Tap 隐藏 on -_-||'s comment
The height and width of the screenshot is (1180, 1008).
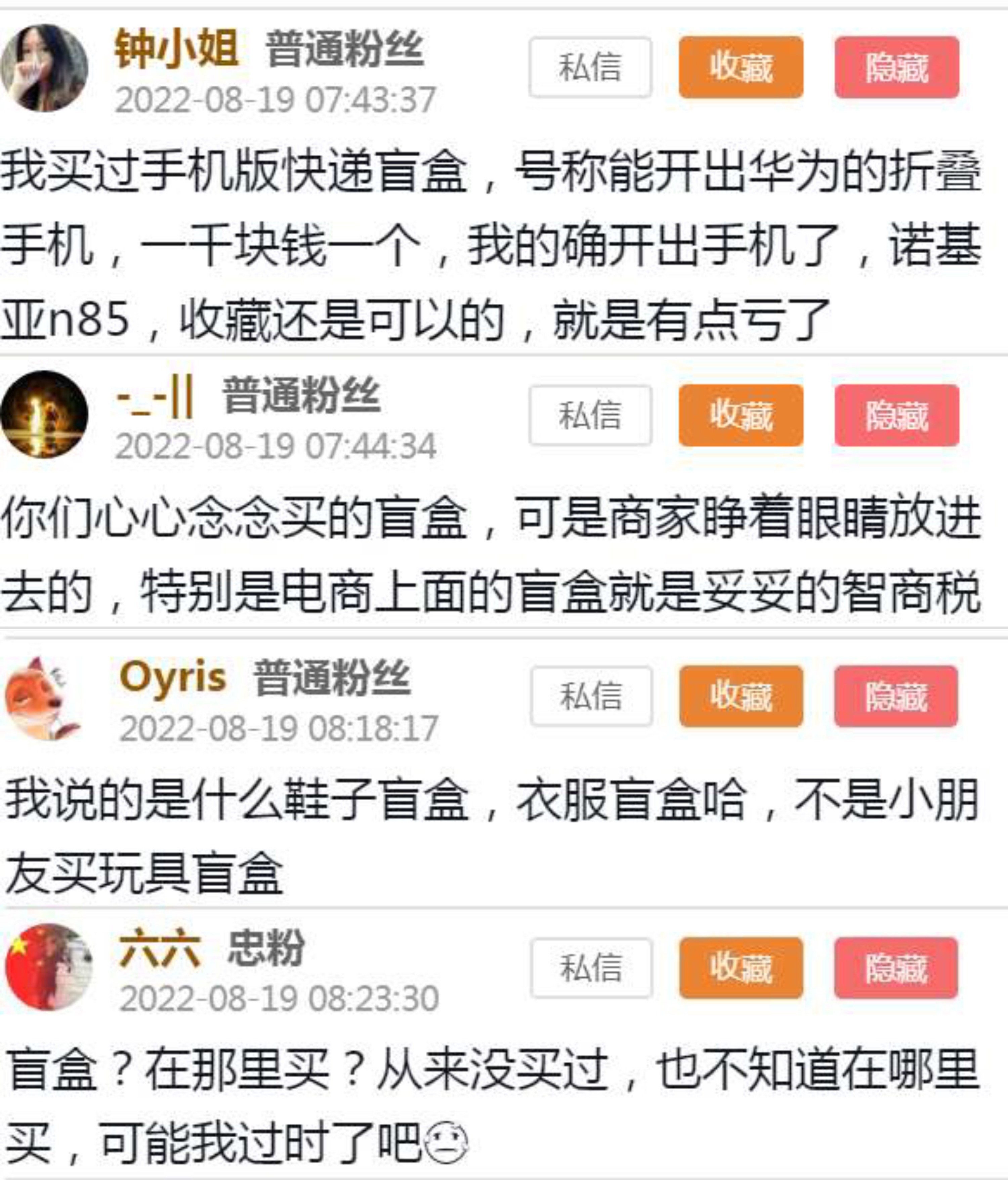point(896,415)
